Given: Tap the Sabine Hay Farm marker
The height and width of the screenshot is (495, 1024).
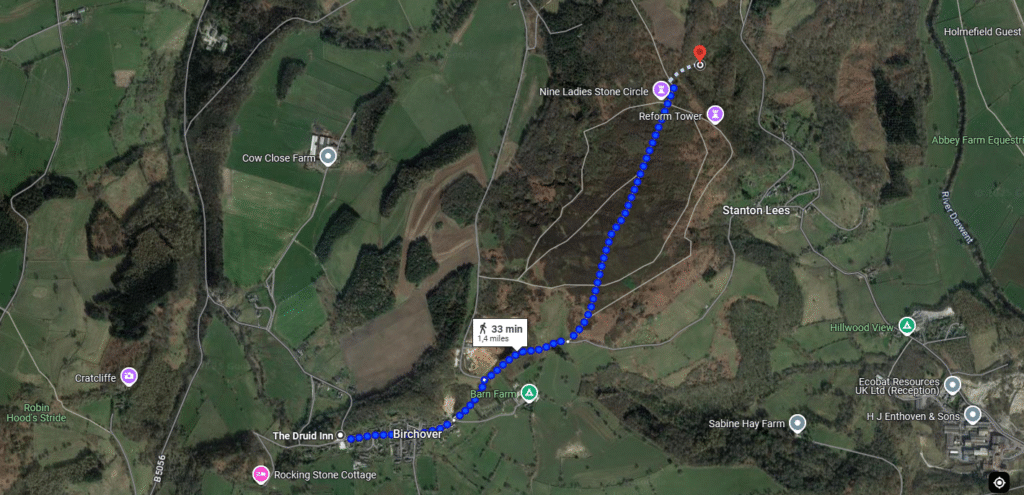Looking at the screenshot, I should coord(797,423).
